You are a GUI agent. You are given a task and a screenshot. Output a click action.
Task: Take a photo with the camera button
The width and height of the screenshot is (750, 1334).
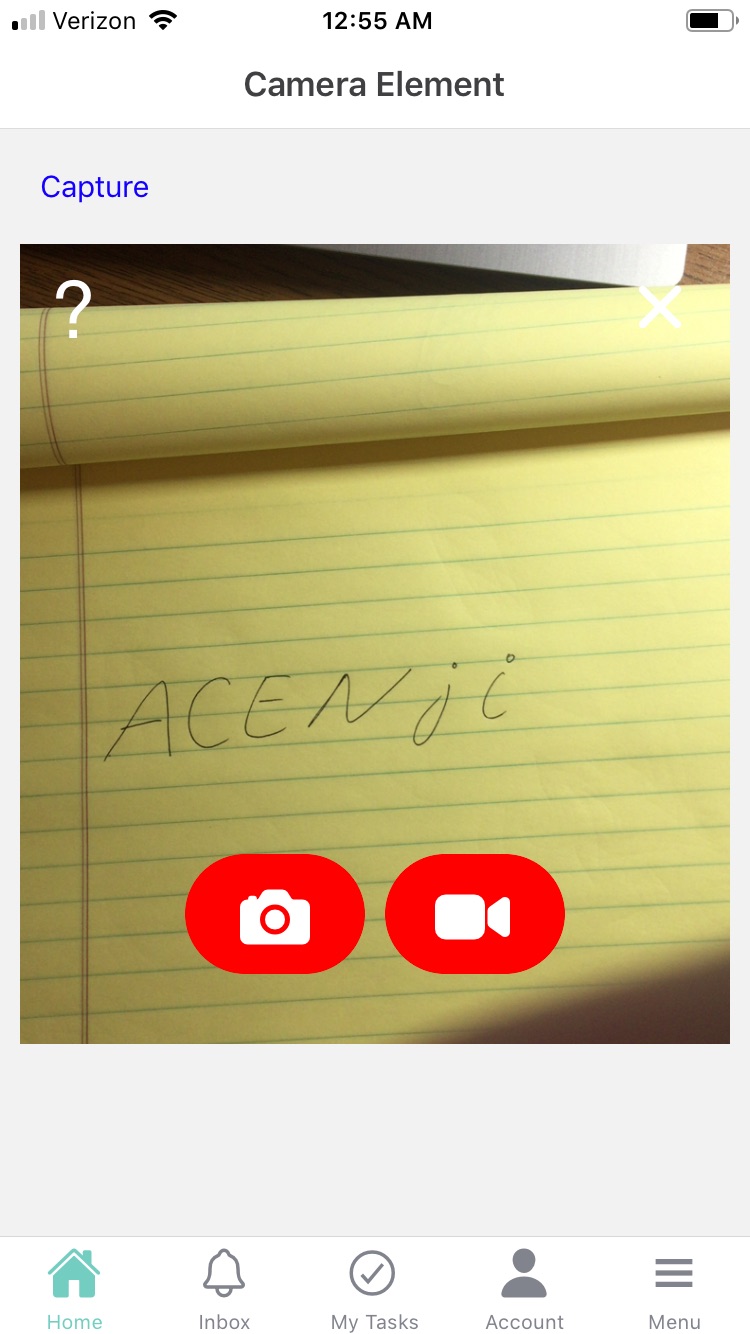pyautogui.click(x=275, y=914)
